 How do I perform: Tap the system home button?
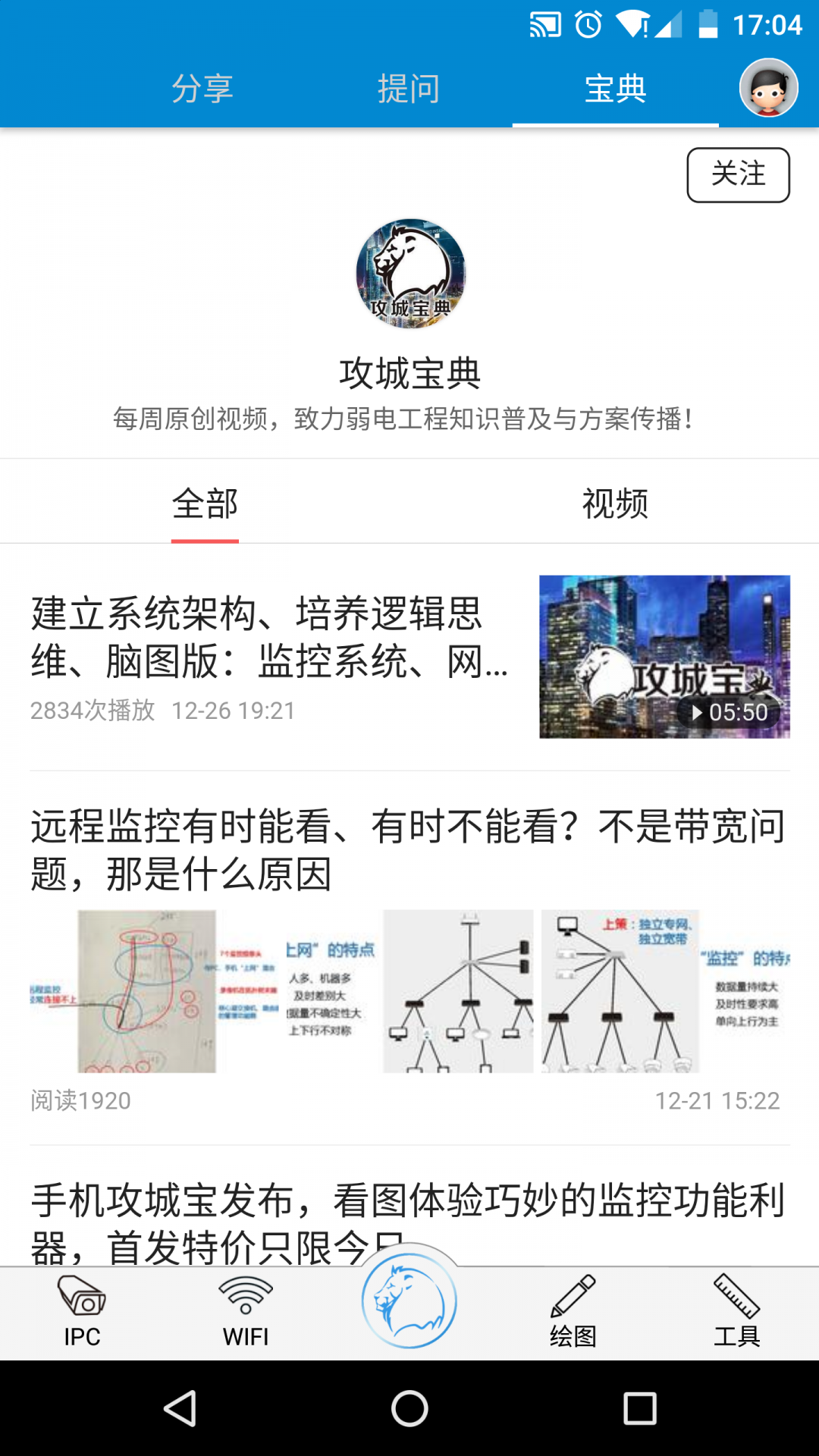(x=409, y=1409)
